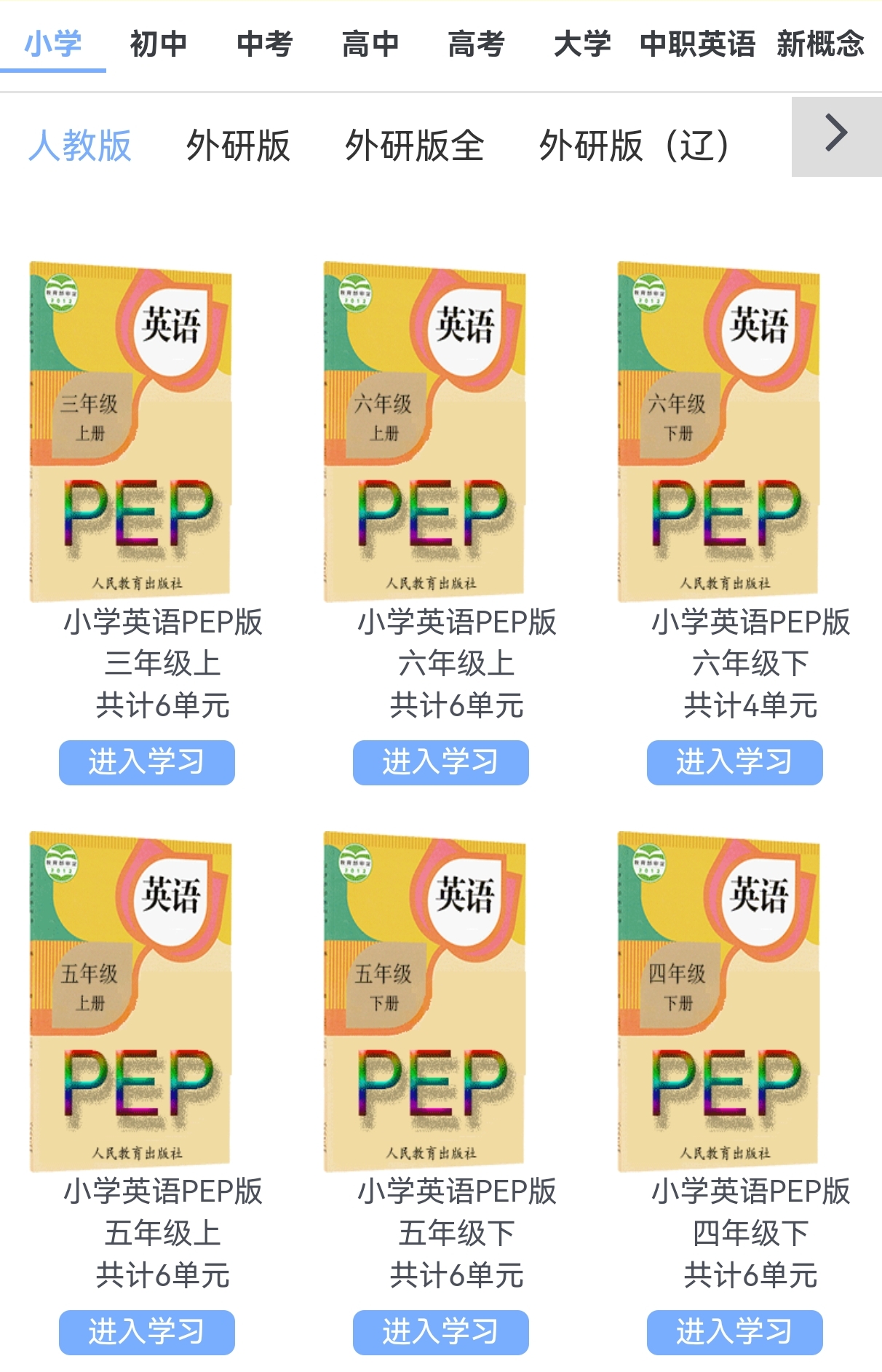This screenshot has width=882, height=1372.
Task: Select the 外研版（辽）edition
Action: [x=635, y=146]
